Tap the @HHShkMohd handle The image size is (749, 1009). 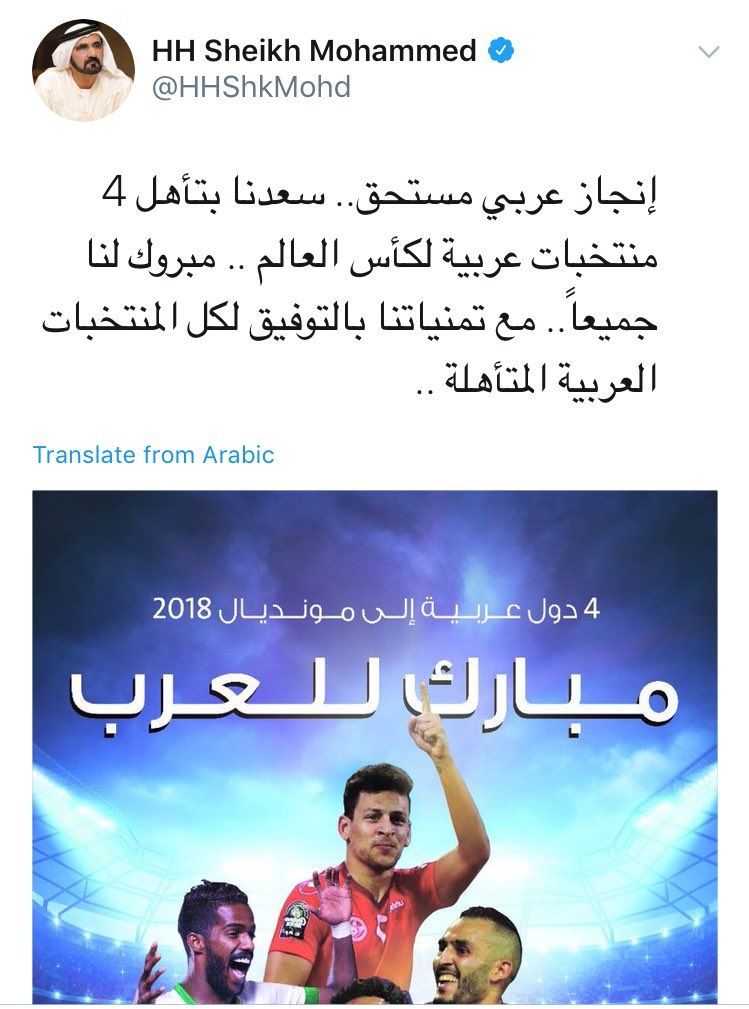pos(251,88)
